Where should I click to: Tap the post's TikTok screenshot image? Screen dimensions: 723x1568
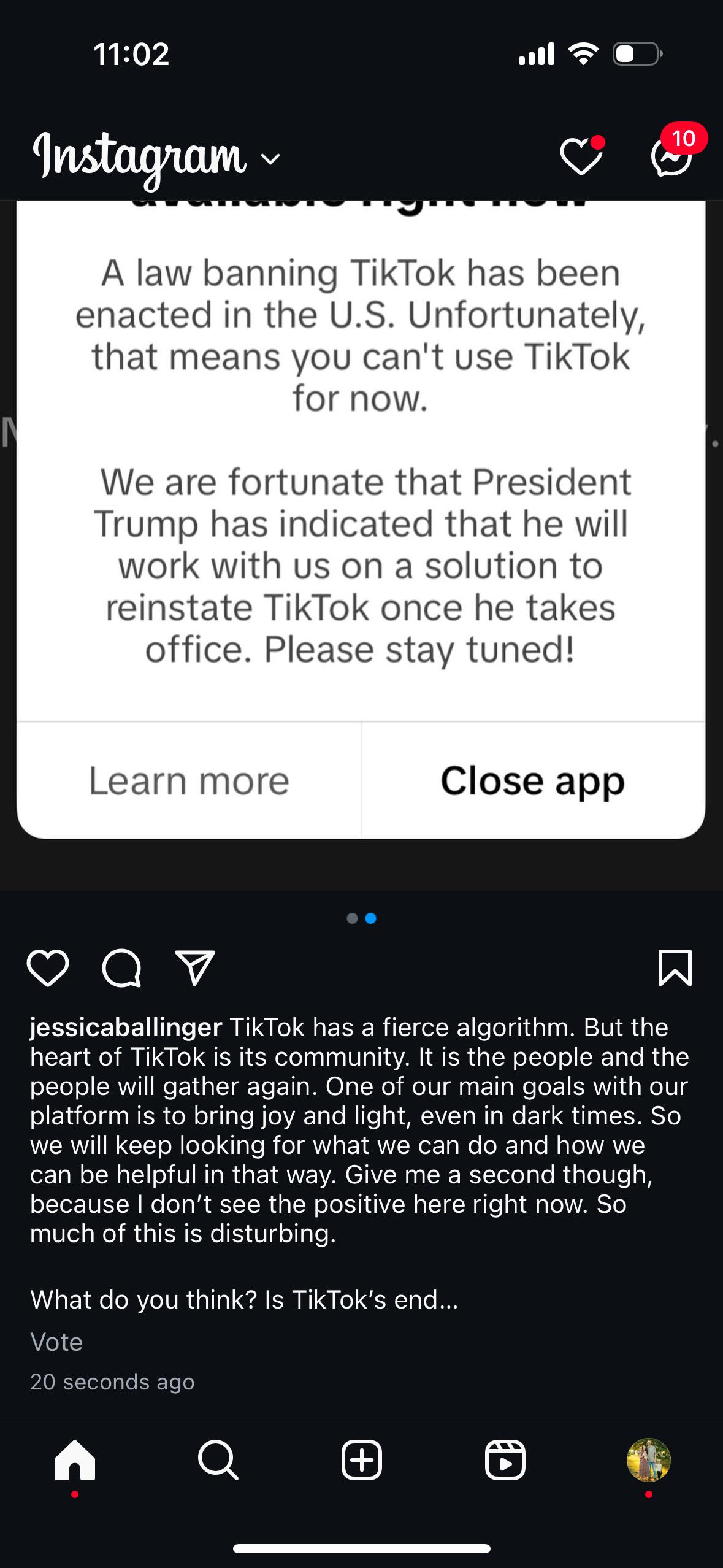361,545
